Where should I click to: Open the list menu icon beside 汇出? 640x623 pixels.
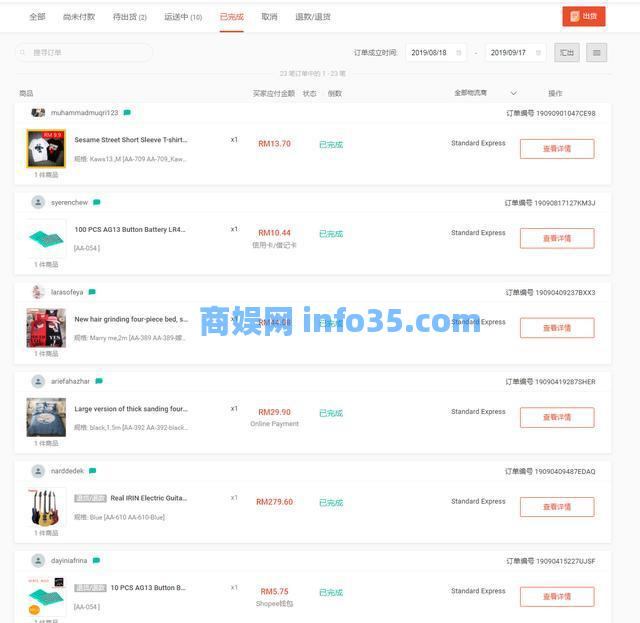click(x=596, y=52)
